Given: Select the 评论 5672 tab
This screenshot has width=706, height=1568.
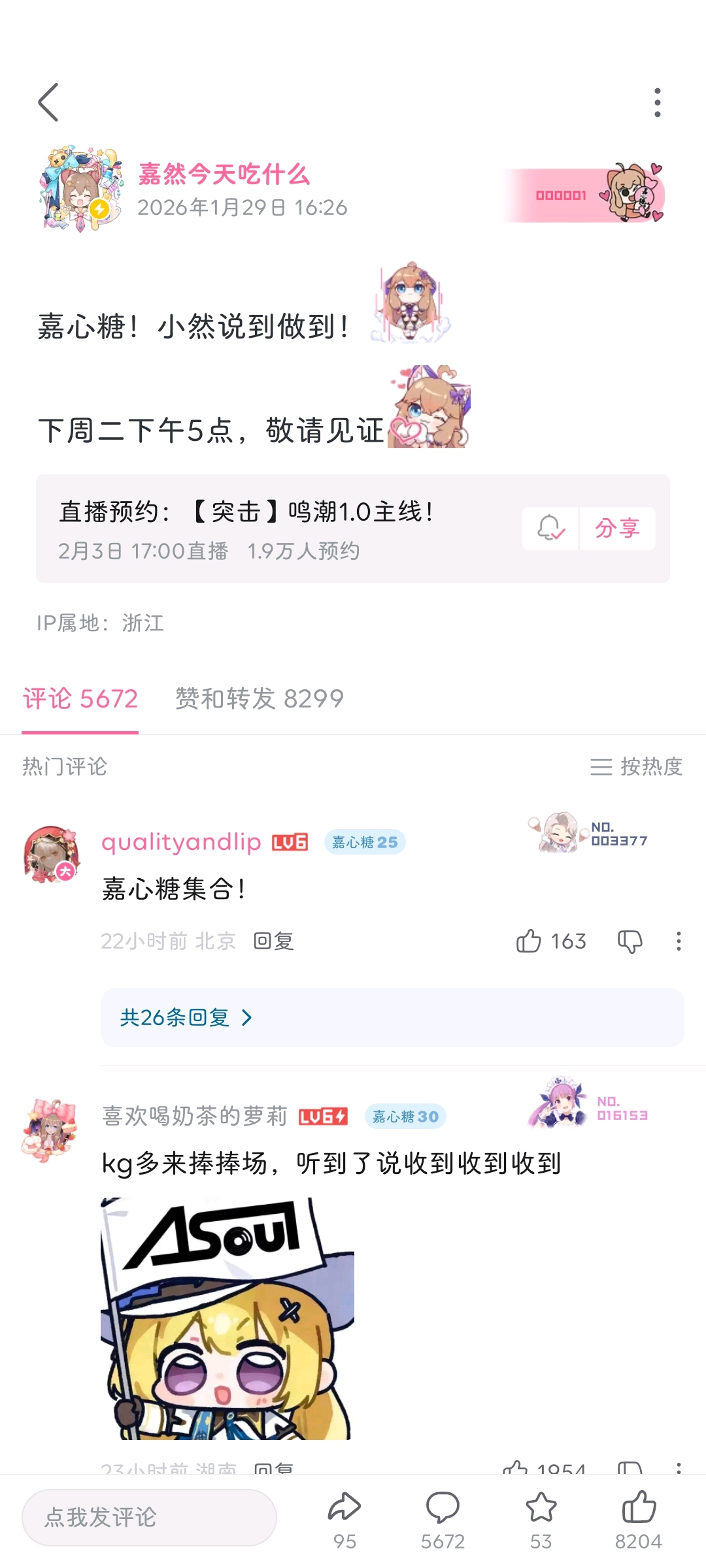Looking at the screenshot, I should coord(80,699).
